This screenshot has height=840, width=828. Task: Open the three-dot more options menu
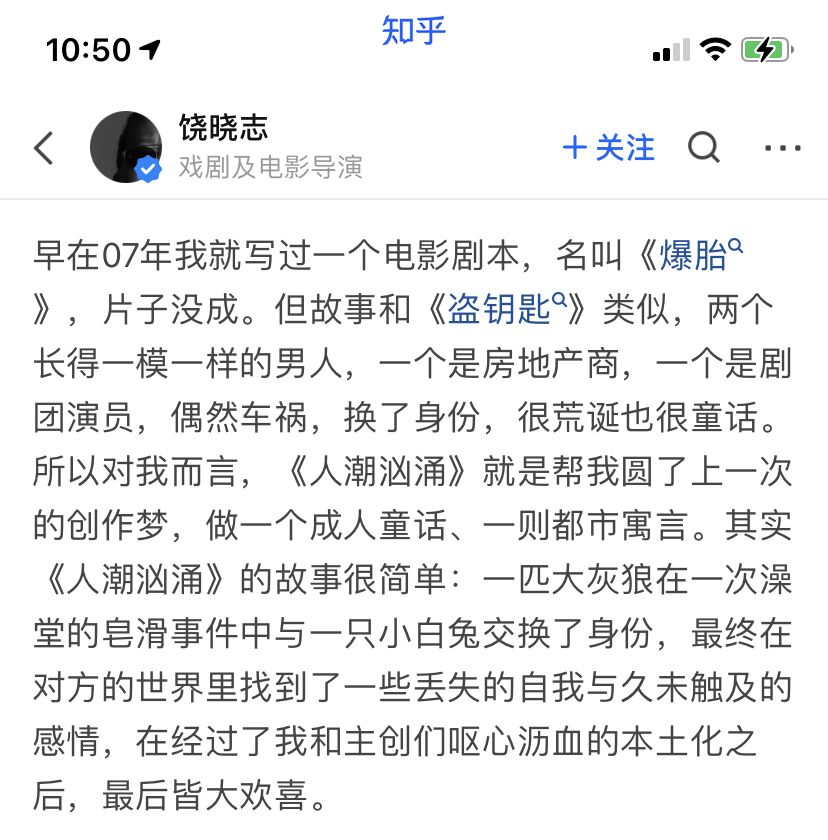pos(782,148)
